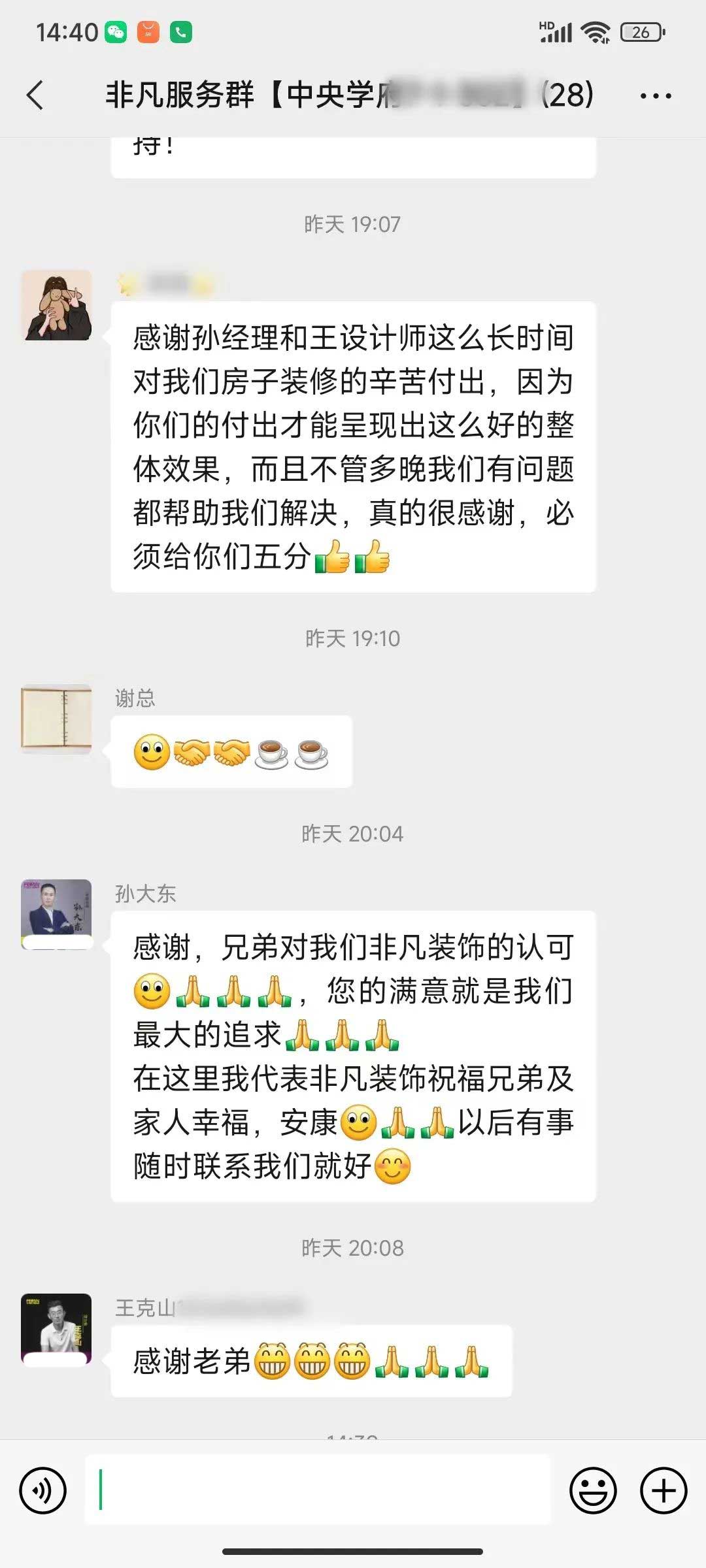Viewport: 706px width, 1568px height.
Task: Focus the message text field
Action: click(x=317, y=1490)
